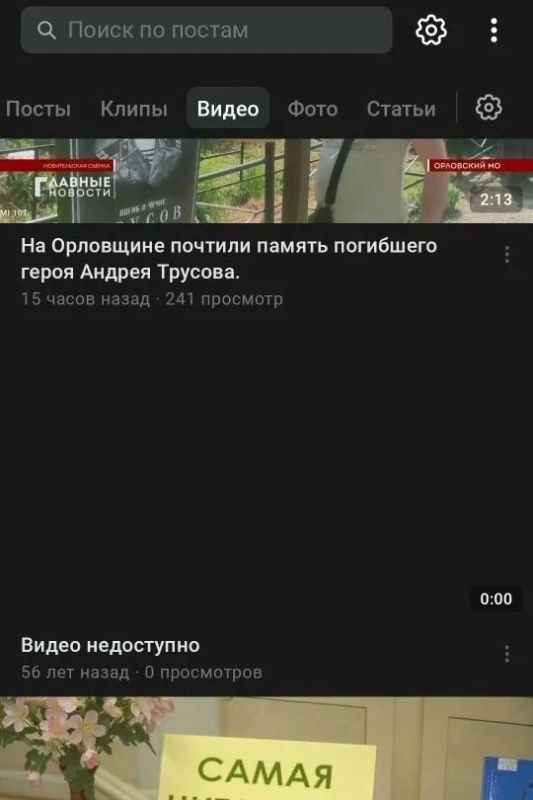Screen dimensions: 533x800
Task: Play the Андрея Трусова news video
Action: [x=266, y=181]
